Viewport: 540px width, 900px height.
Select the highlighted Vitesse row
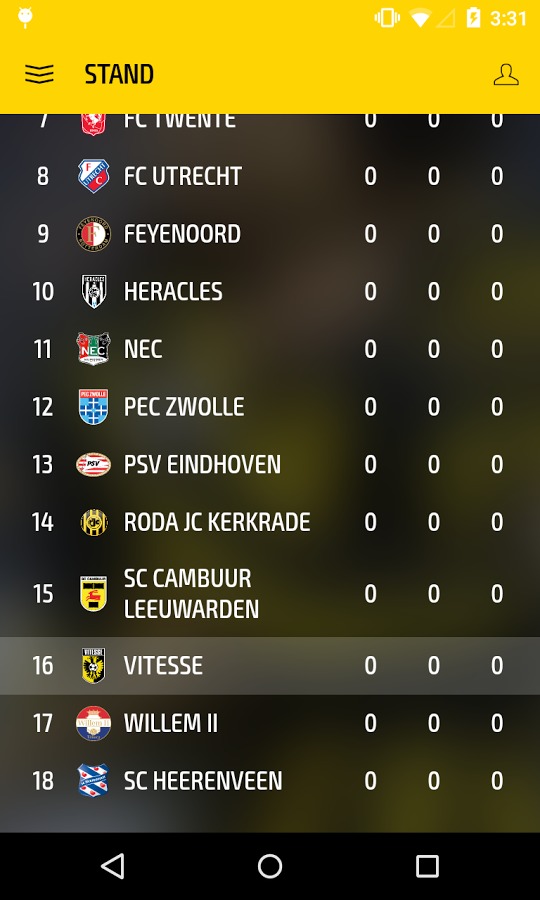pos(270,666)
